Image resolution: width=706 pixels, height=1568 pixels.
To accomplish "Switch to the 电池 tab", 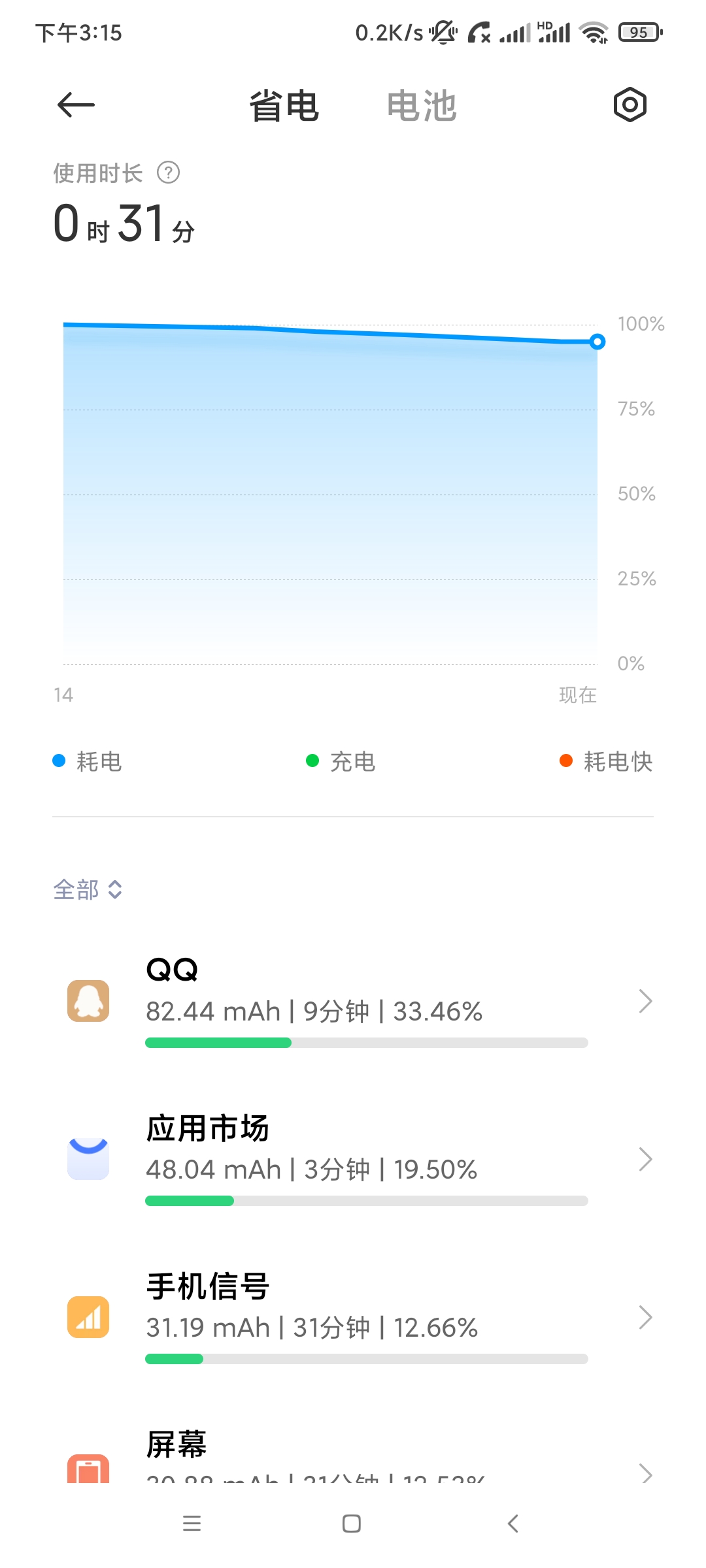I will click(x=421, y=106).
